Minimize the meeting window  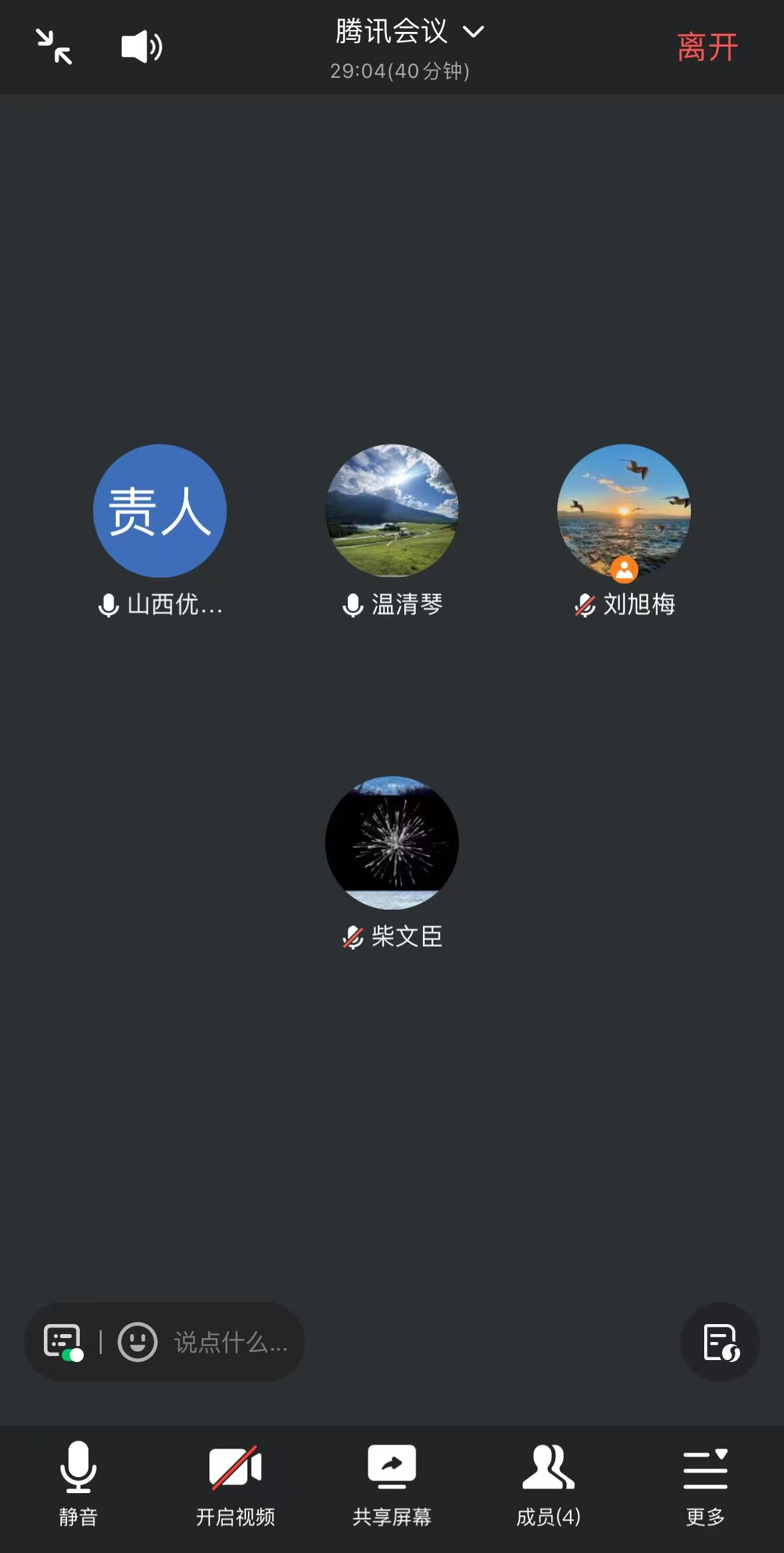(54, 47)
